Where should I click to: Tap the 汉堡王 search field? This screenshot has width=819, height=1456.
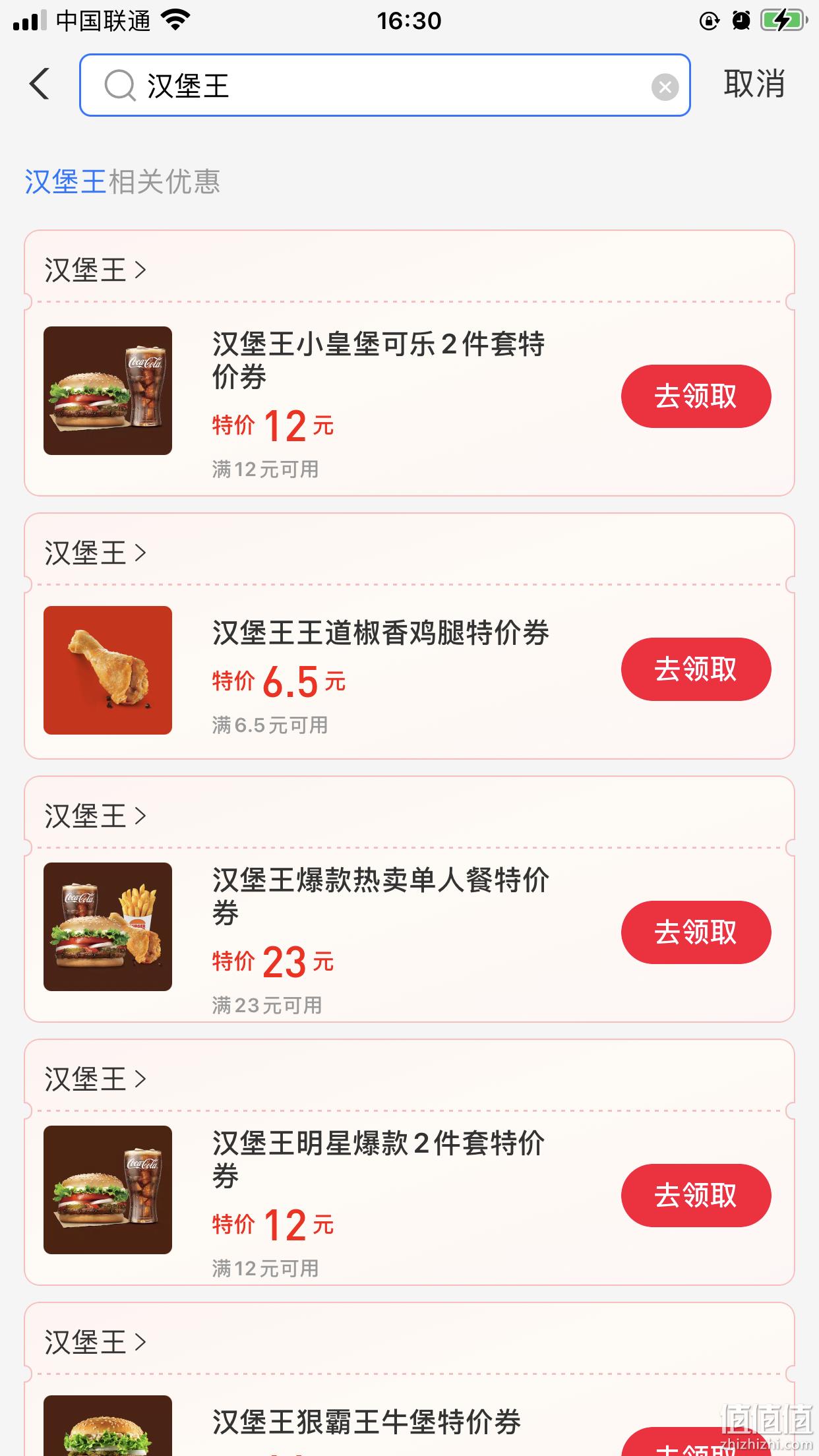click(x=384, y=85)
